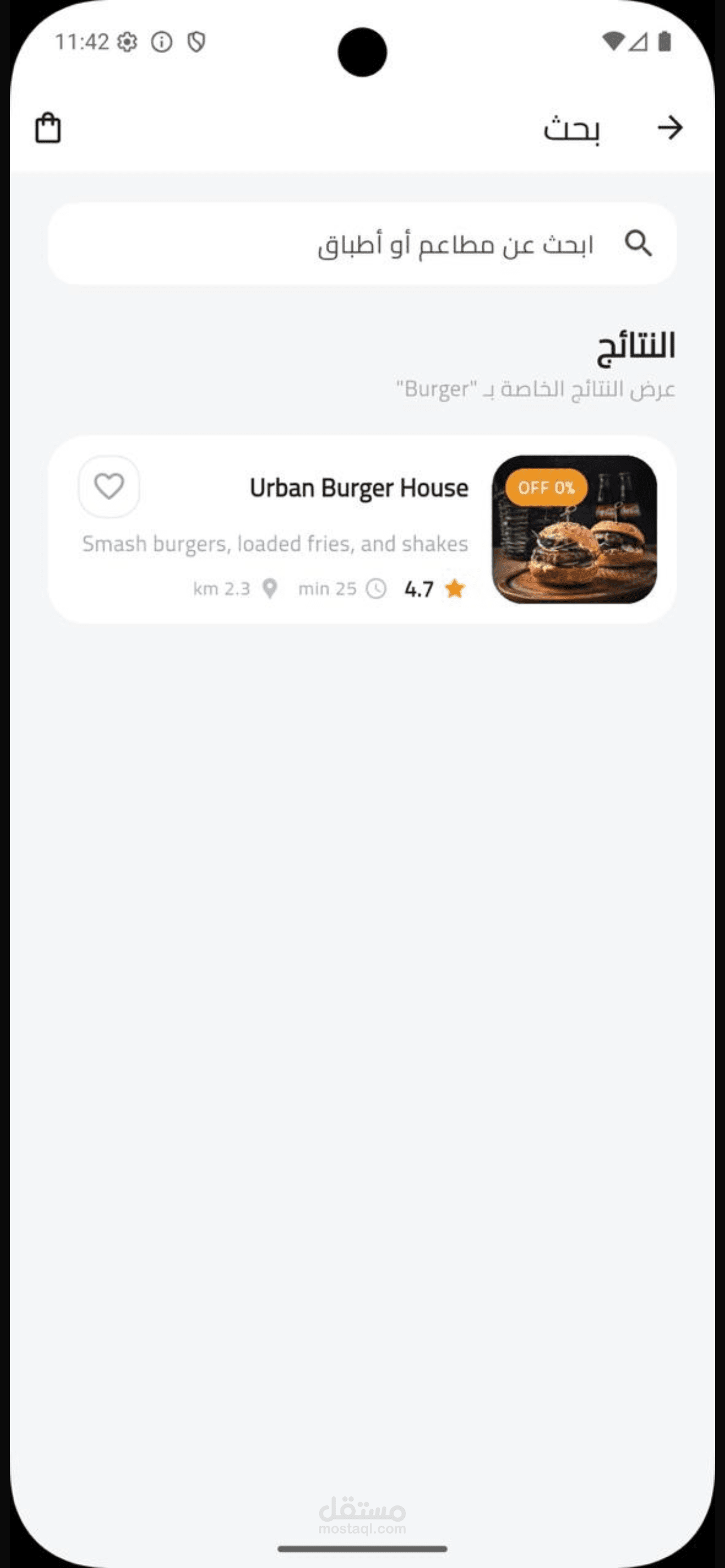Open the shopping bag cart
This screenshot has height=1568, width=725.
pyautogui.click(x=48, y=128)
